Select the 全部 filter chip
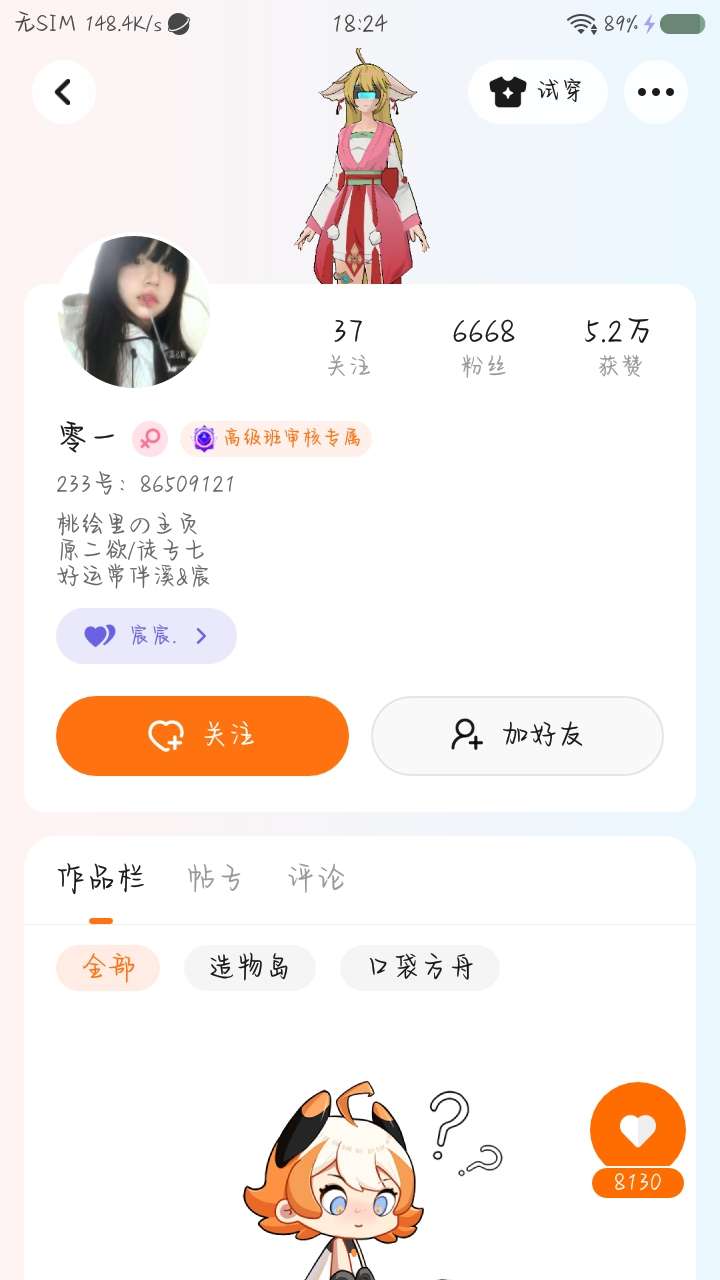 coord(108,967)
